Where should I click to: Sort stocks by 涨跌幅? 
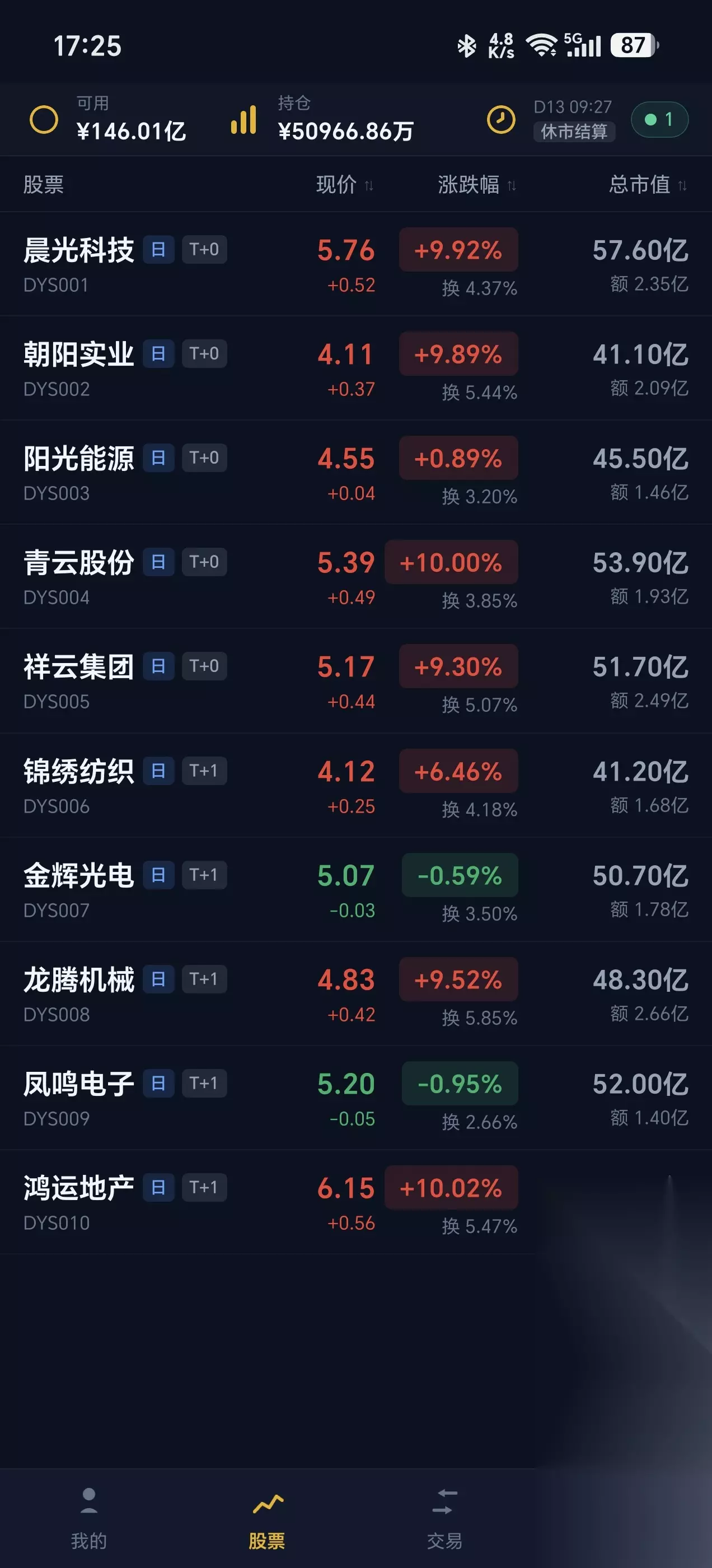[x=477, y=184]
